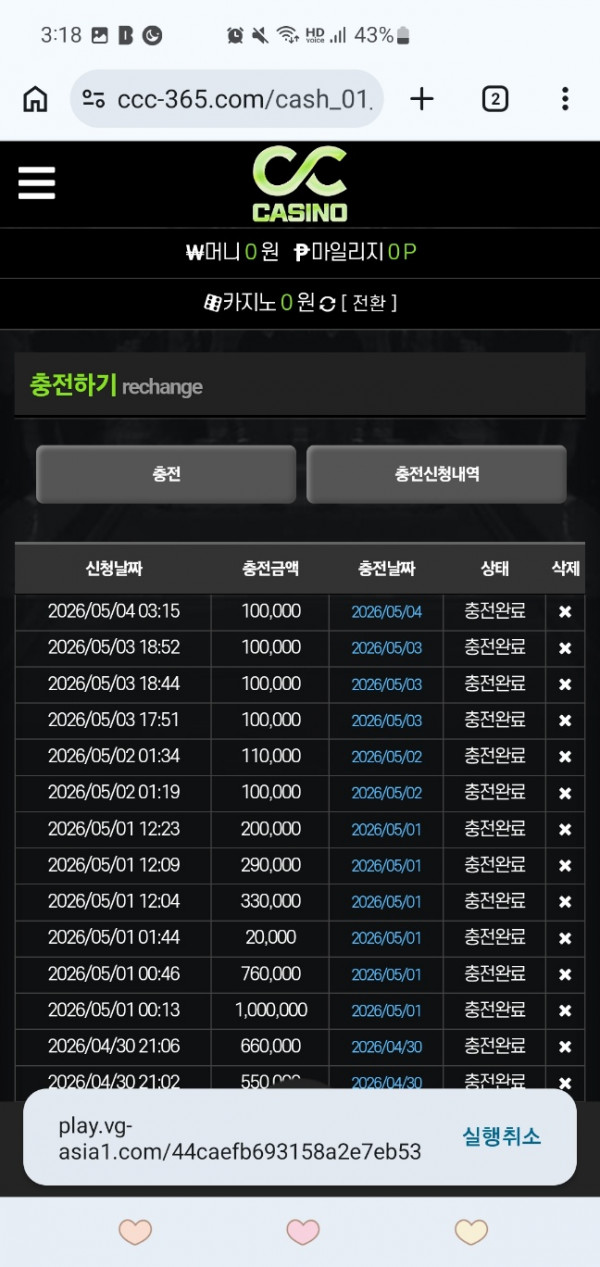Select the 충전 button

[166, 474]
